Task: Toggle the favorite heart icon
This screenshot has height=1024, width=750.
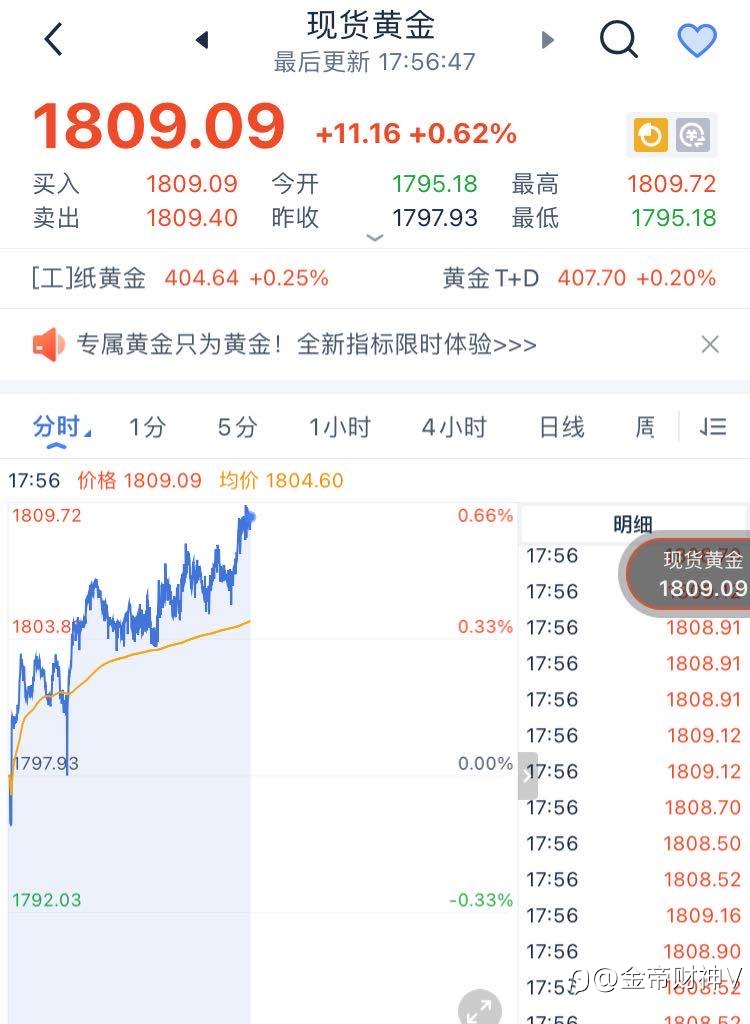Action: click(x=697, y=40)
